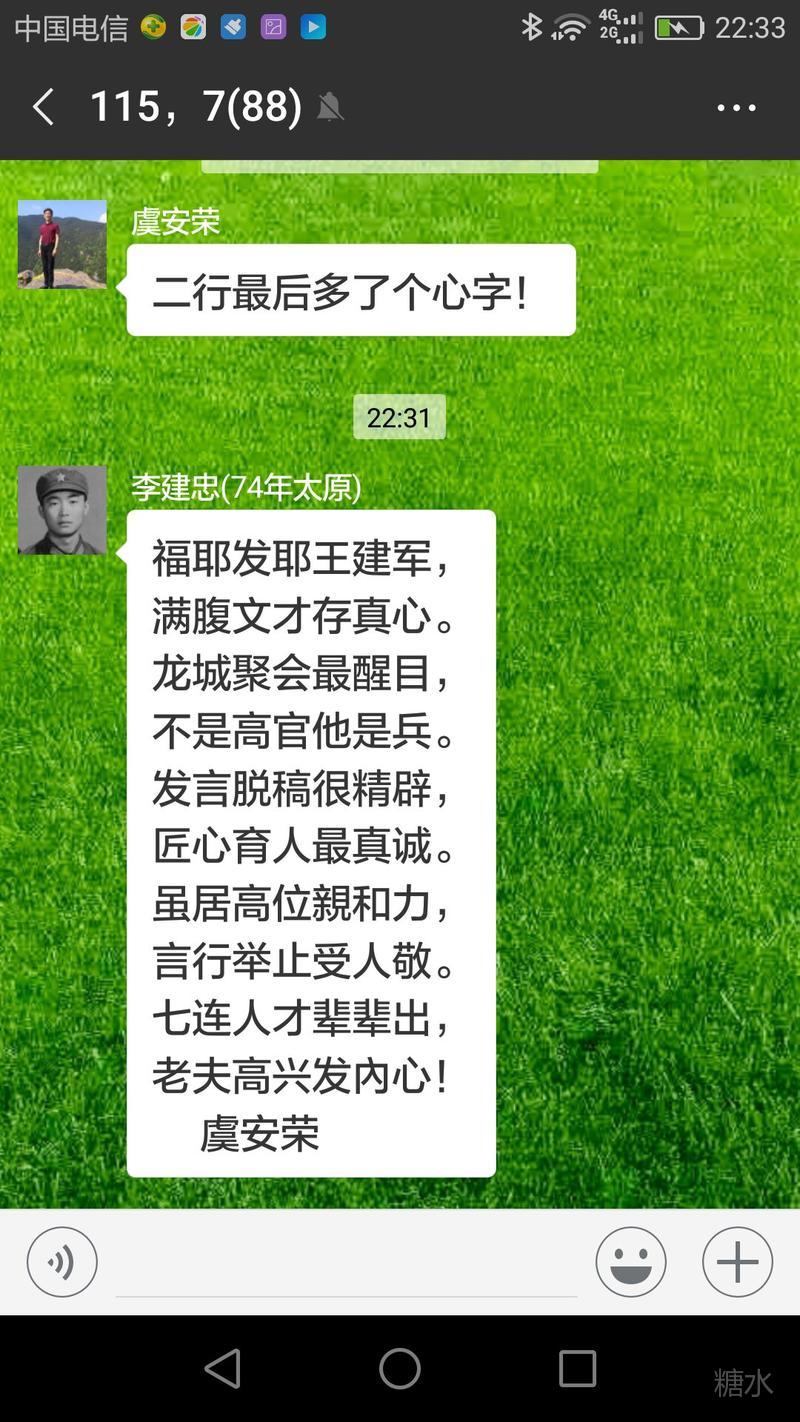
Task: Tap 虞安荣's profile avatar
Action: [x=62, y=244]
